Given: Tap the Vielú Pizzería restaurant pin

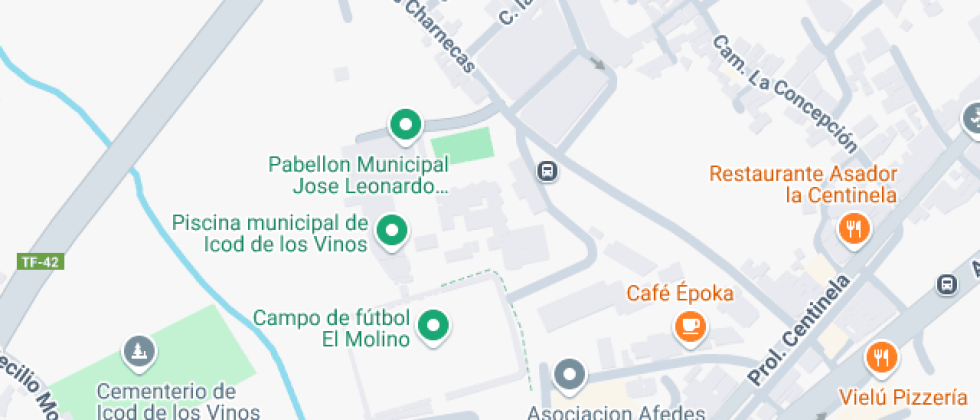Looking at the screenshot, I should point(881,356).
